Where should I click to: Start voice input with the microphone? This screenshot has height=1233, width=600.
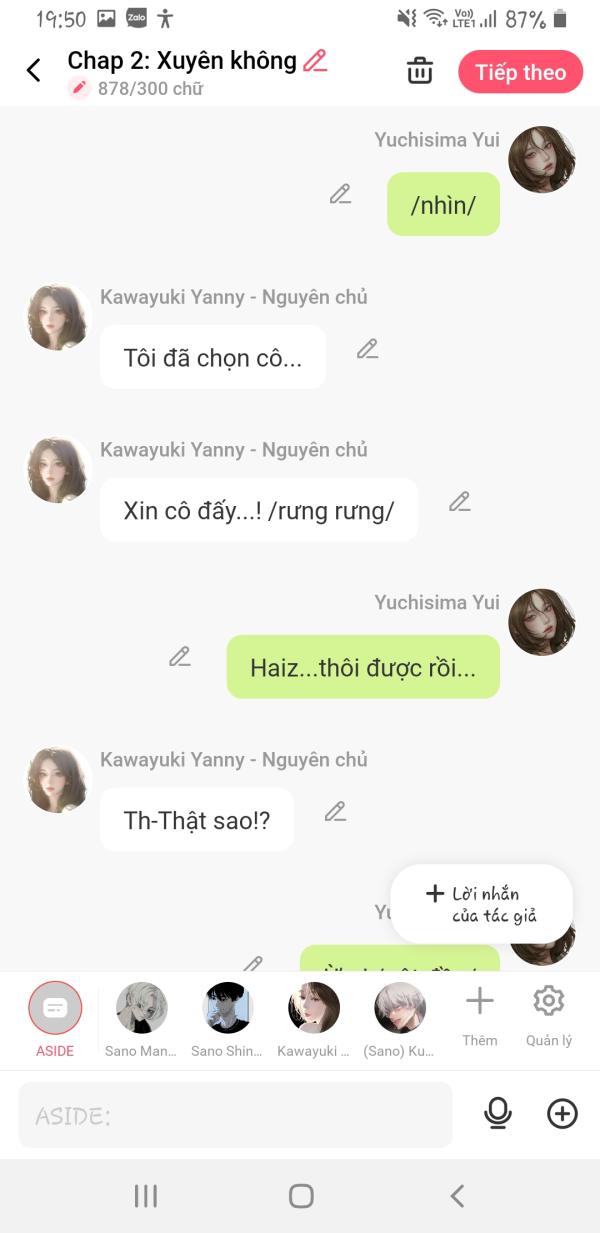tap(498, 1114)
